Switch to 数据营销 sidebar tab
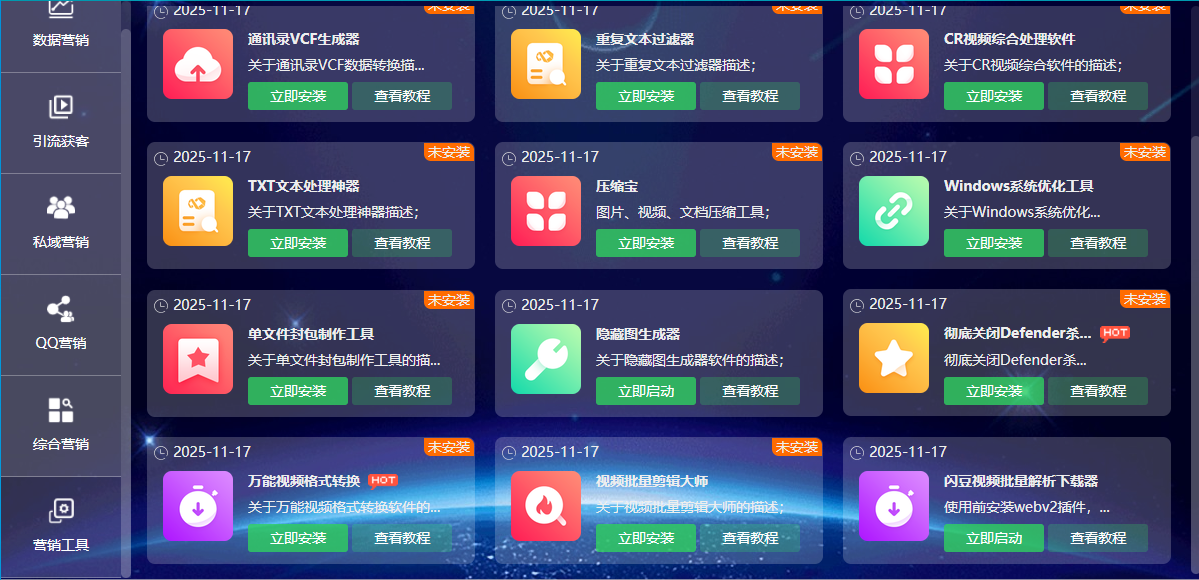Viewport: 1199px width, 580px height. [x=60, y=25]
